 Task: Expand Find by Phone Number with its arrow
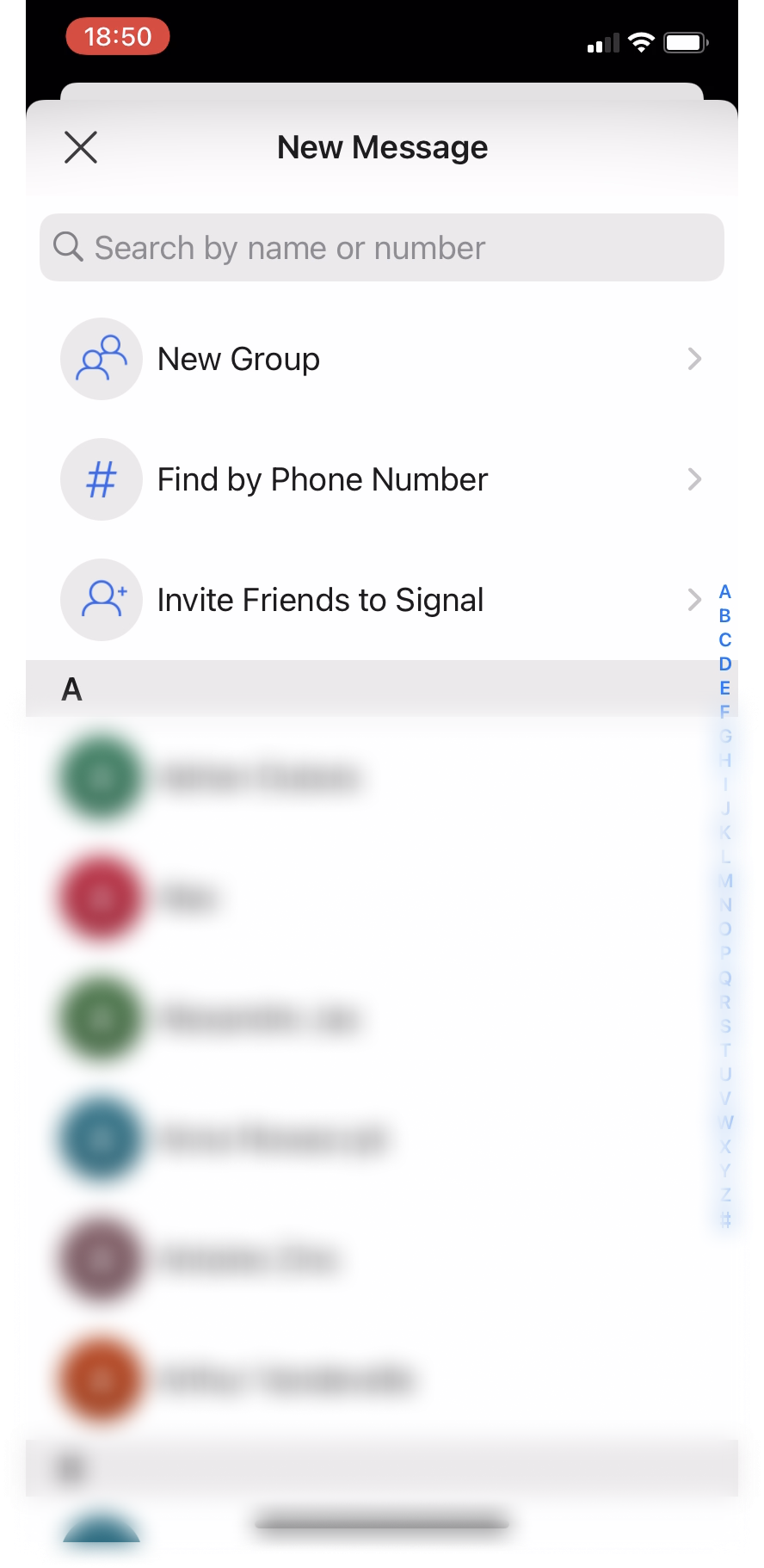point(695,479)
